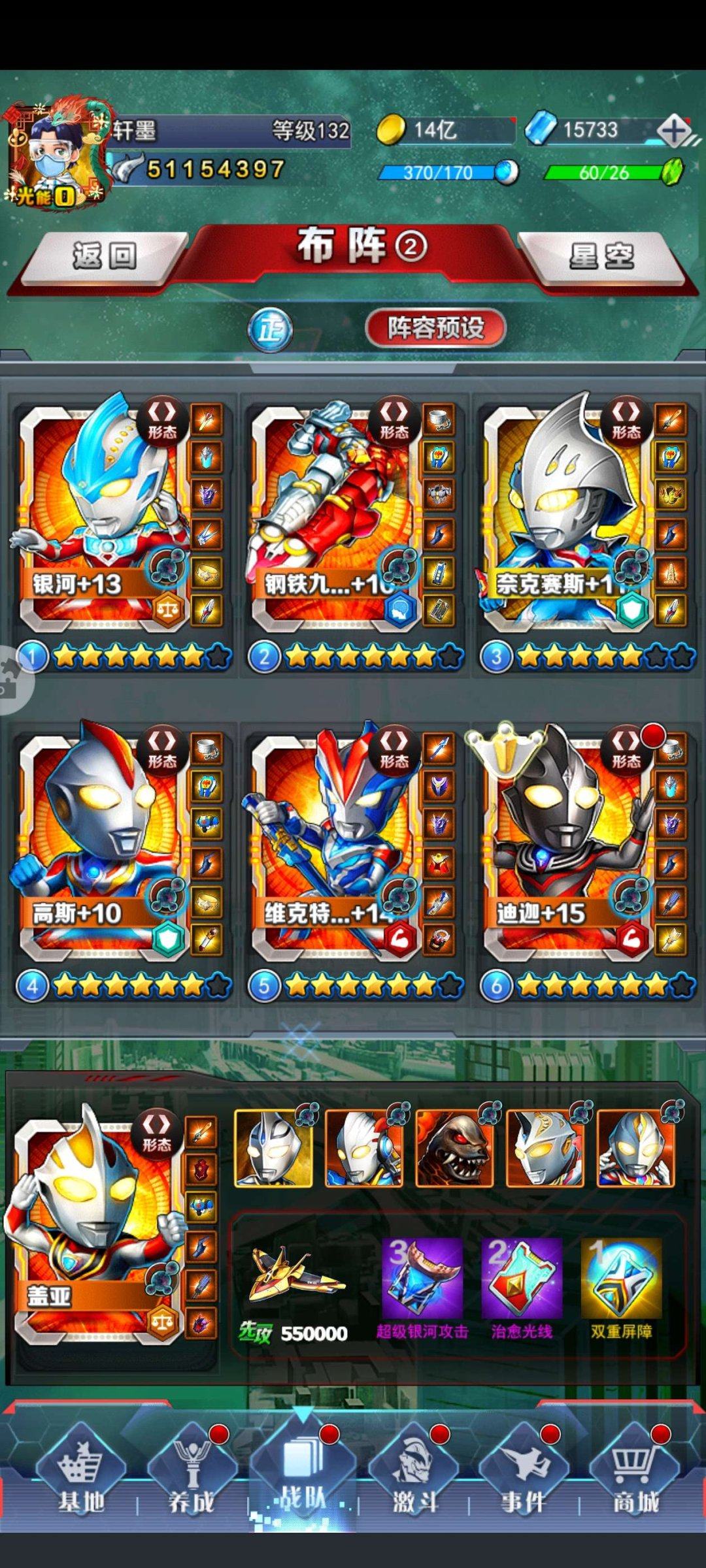
Task: Tap the blue 正 formation icon
Action: coord(270,329)
